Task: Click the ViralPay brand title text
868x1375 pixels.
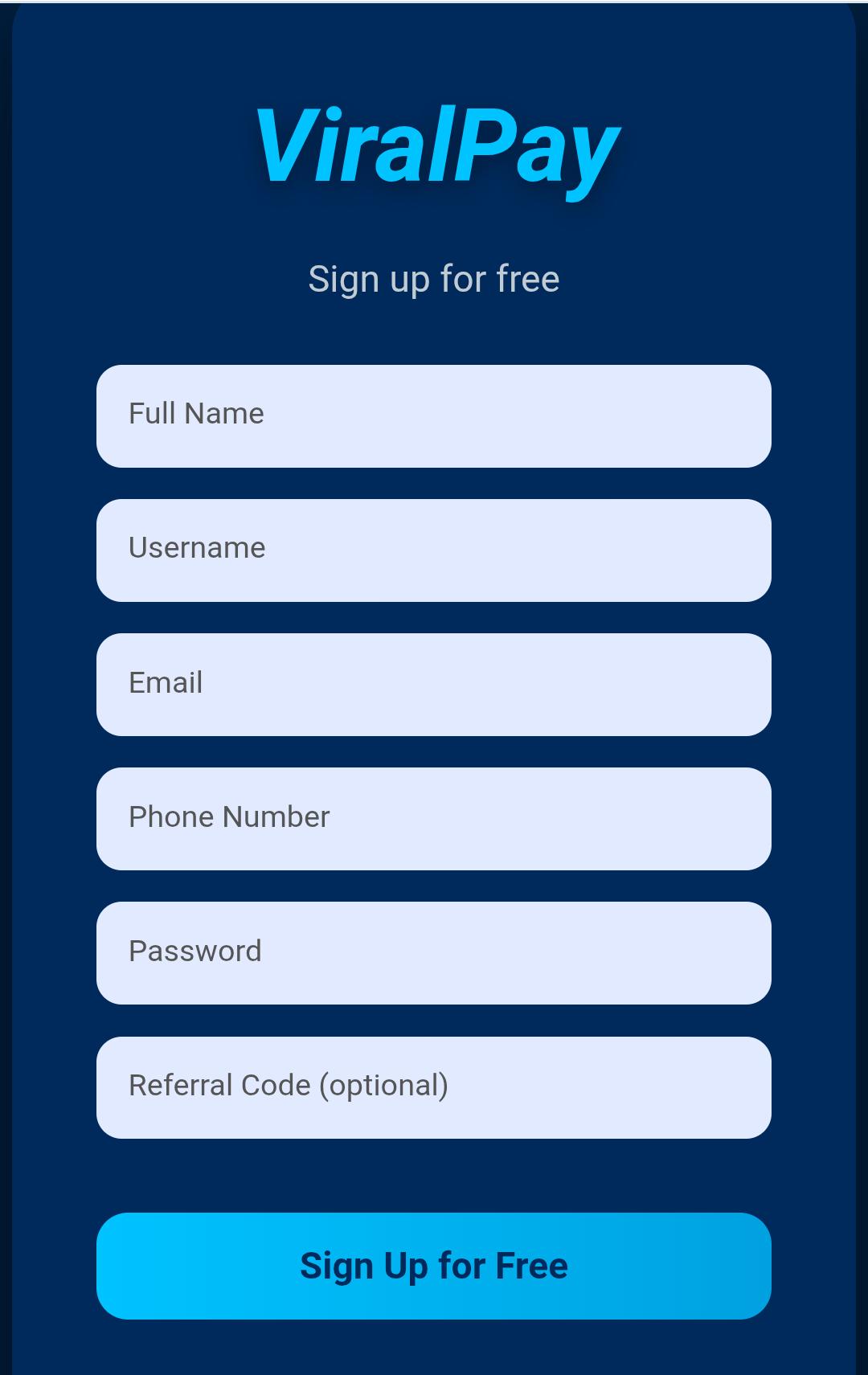Action: pyautogui.click(x=434, y=149)
